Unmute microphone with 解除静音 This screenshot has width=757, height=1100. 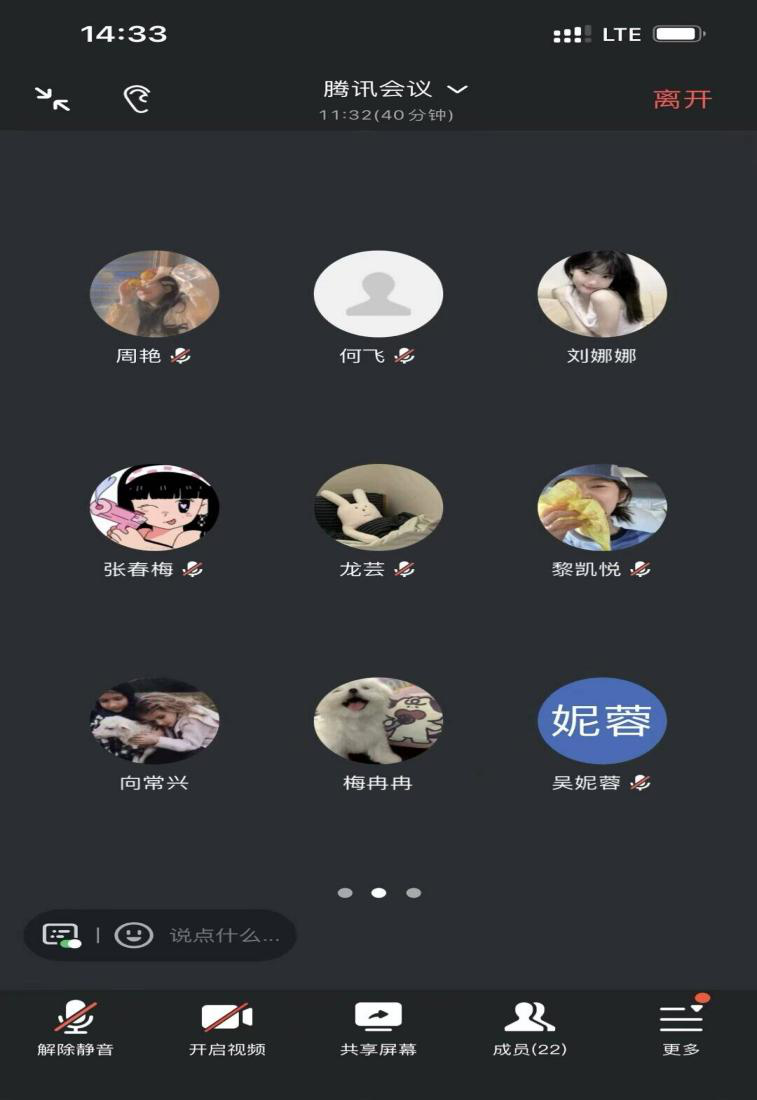[76, 1029]
